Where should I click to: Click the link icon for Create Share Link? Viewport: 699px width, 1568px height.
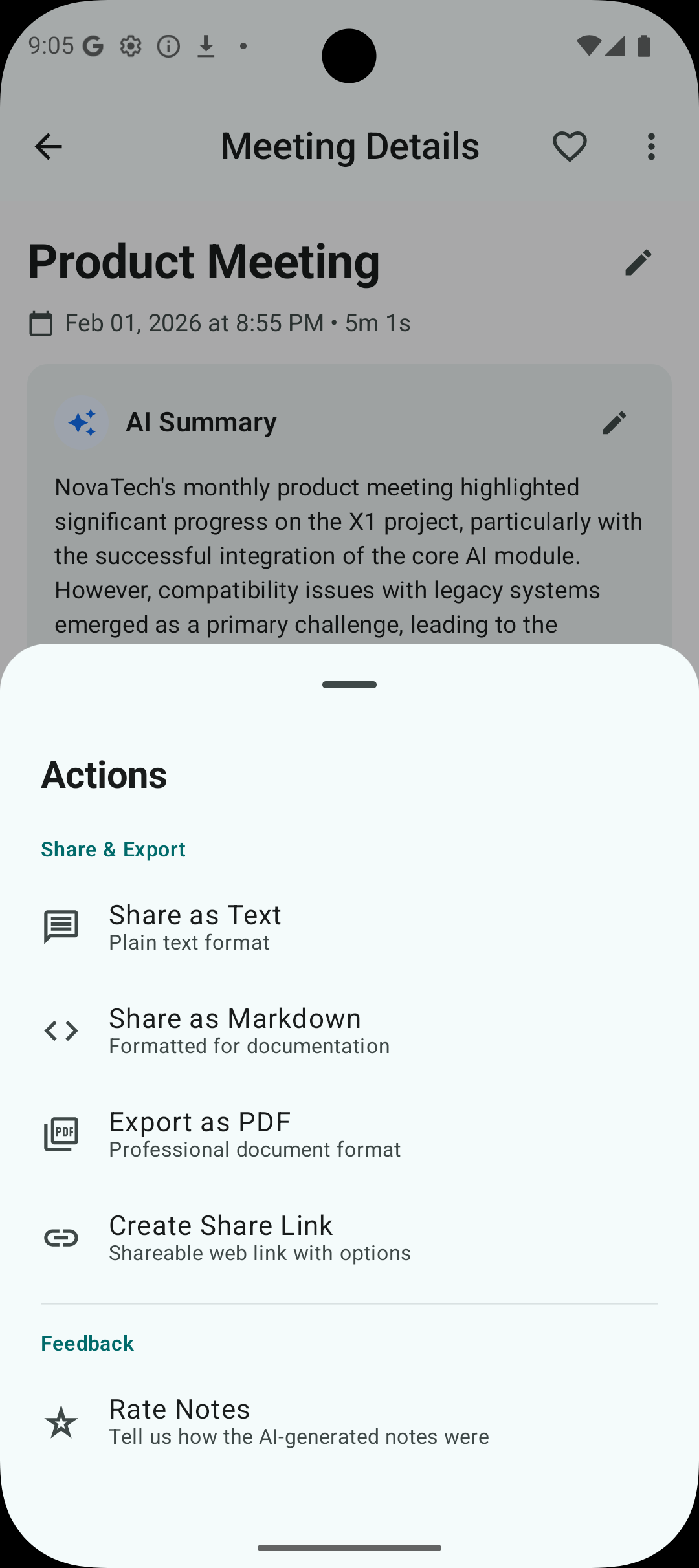pos(61,1237)
